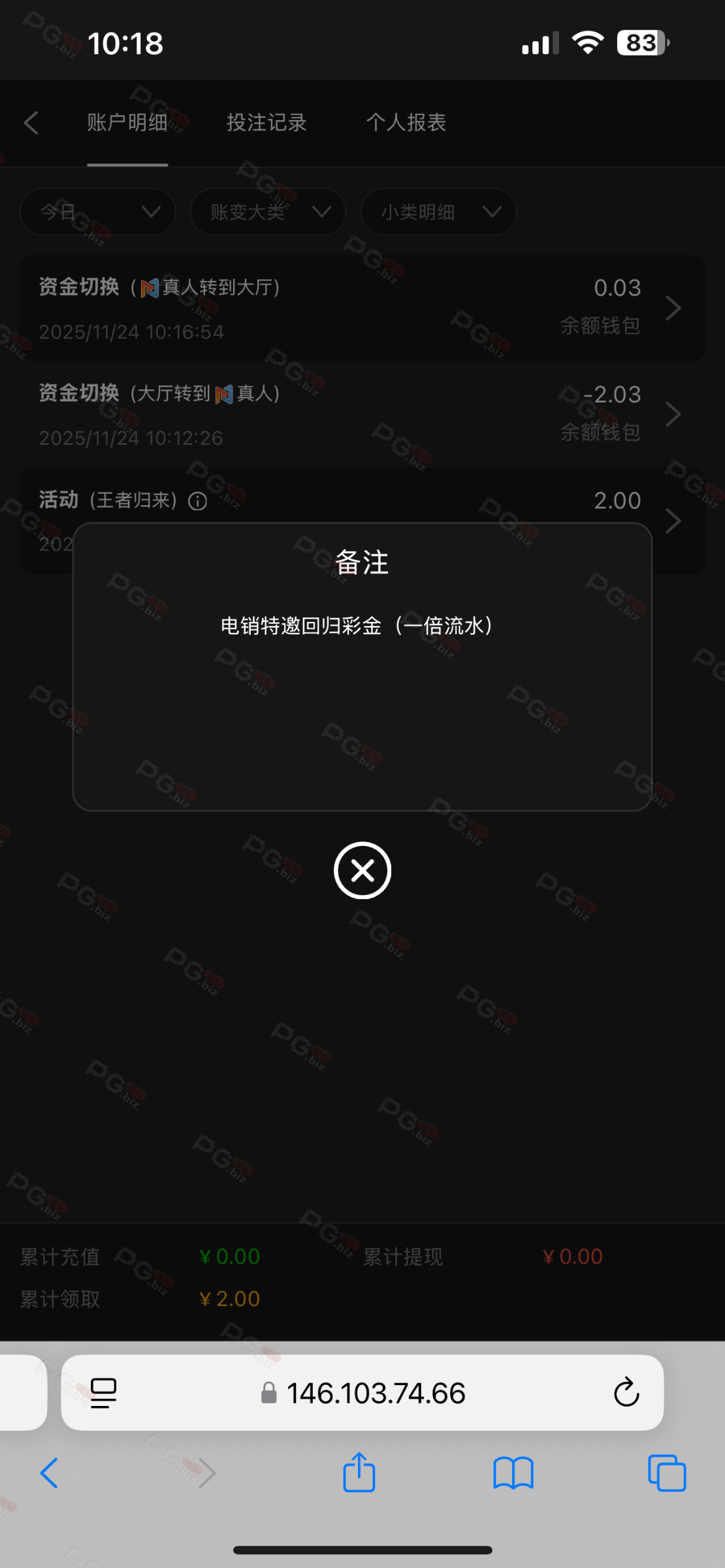Go back with the top-left arrow
This screenshot has width=725, height=1568.
31,123
